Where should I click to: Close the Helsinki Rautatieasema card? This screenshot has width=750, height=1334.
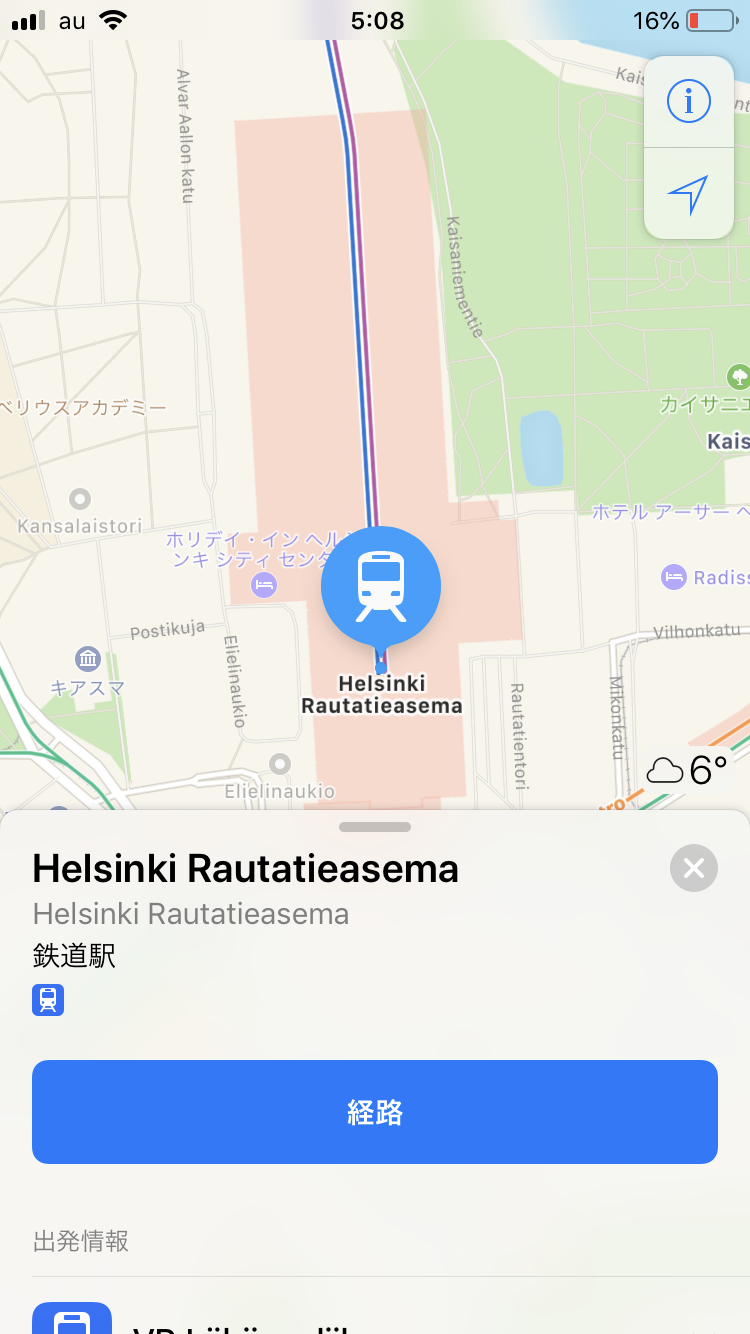[694, 868]
